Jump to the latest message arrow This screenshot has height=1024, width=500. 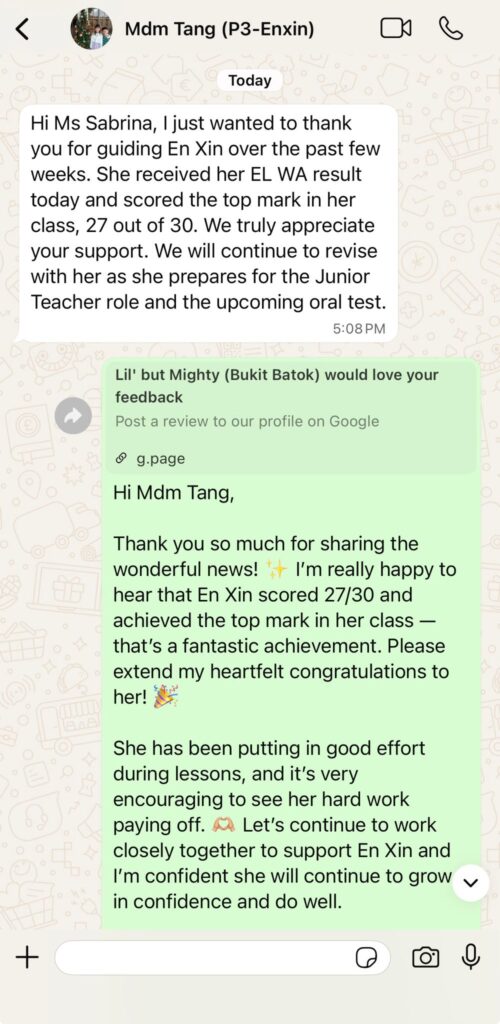[x=471, y=883]
